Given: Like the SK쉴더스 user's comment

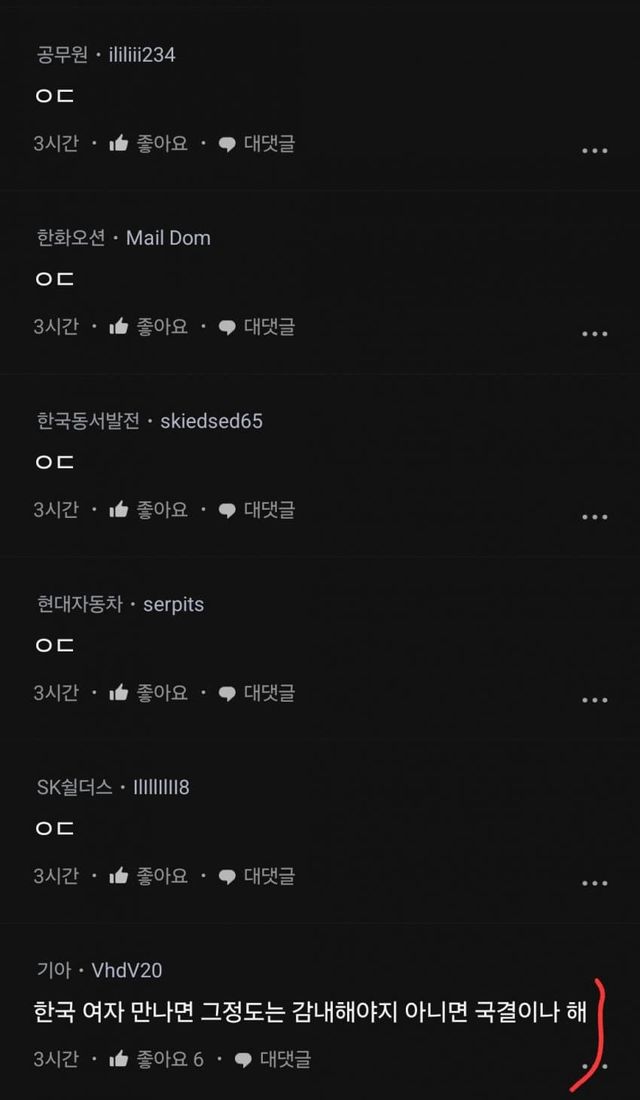Looking at the screenshot, I should (x=149, y=876).
